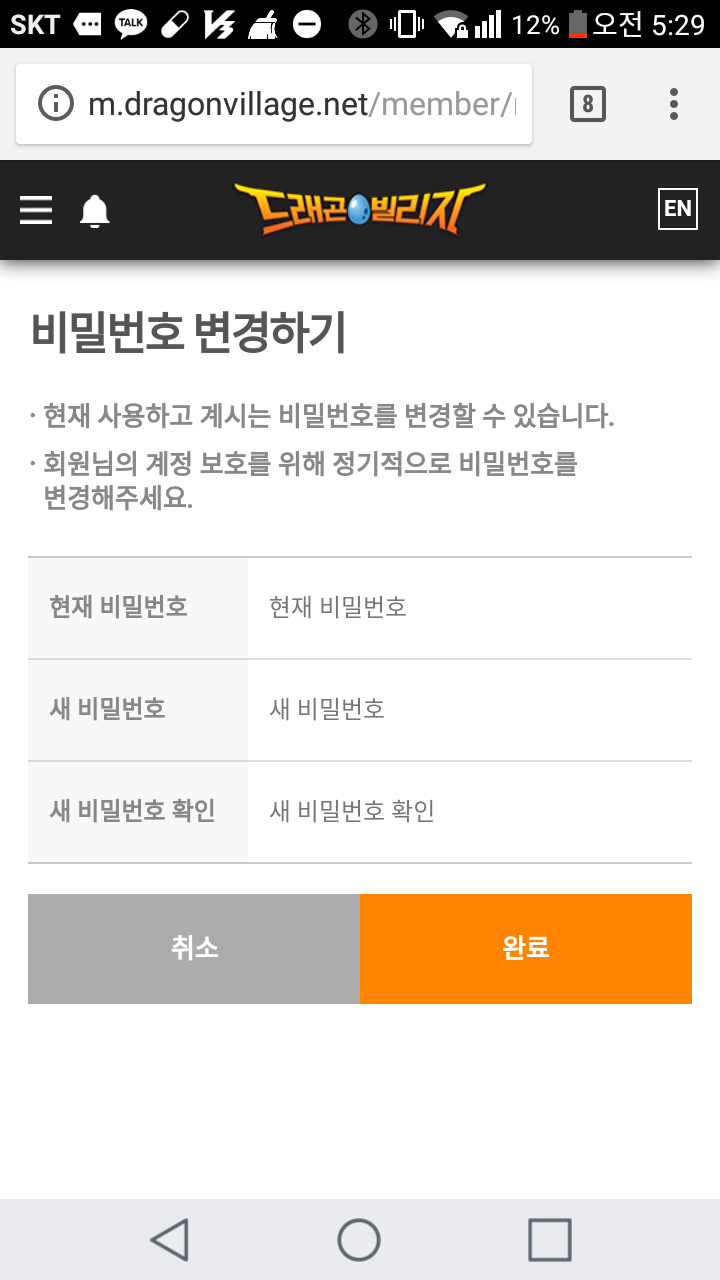Image resolution: width=720 pixels, height=1280 pixels.
Task: Select the 새 비밀번호 확인 field
Action: (470, 811)
